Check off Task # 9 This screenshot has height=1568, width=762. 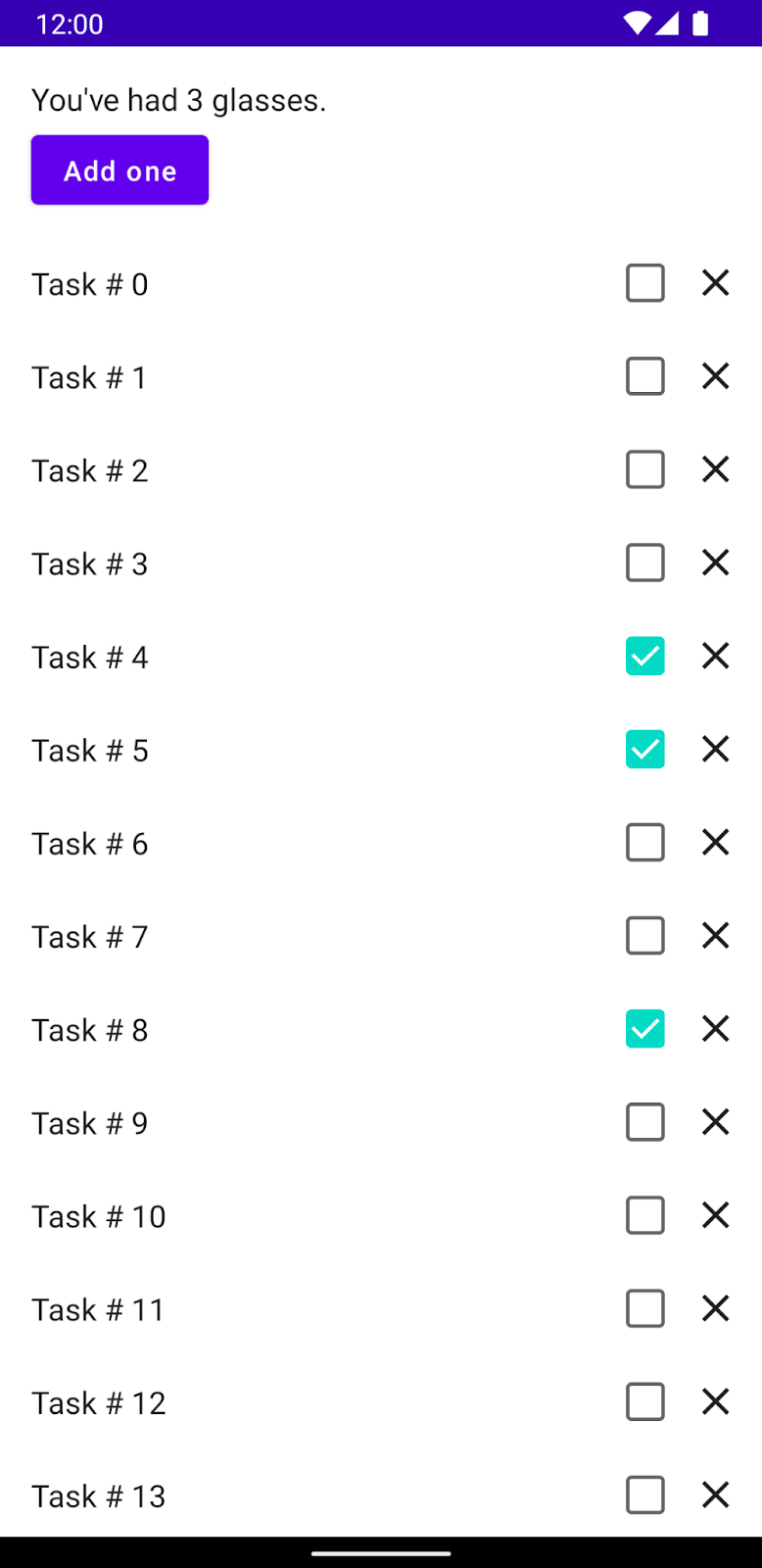[644, 1122]
